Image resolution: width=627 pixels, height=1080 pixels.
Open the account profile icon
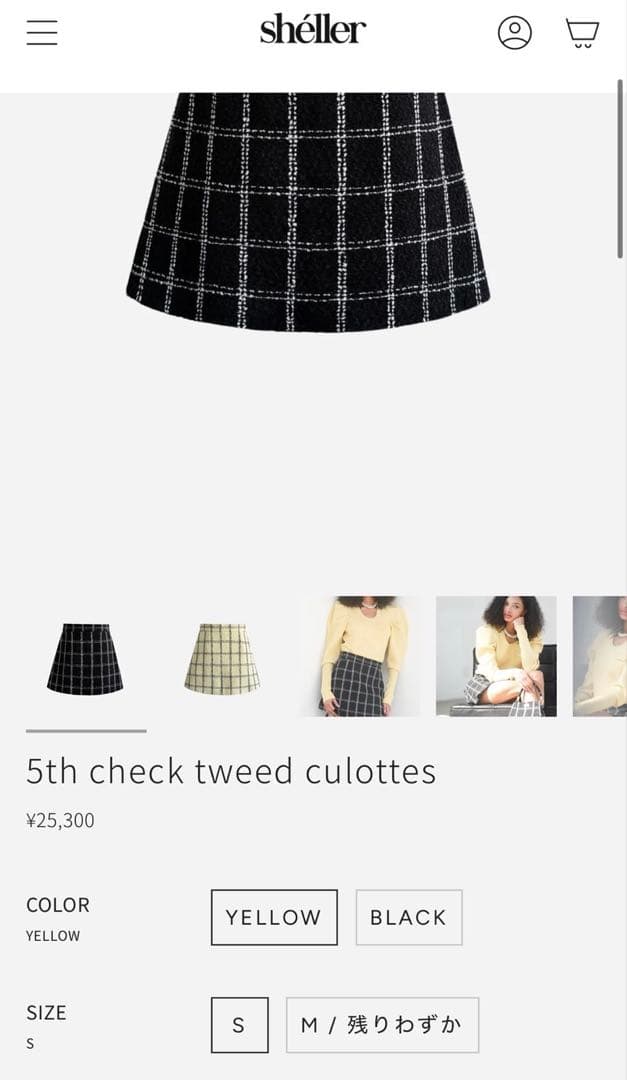coord(515,33)
